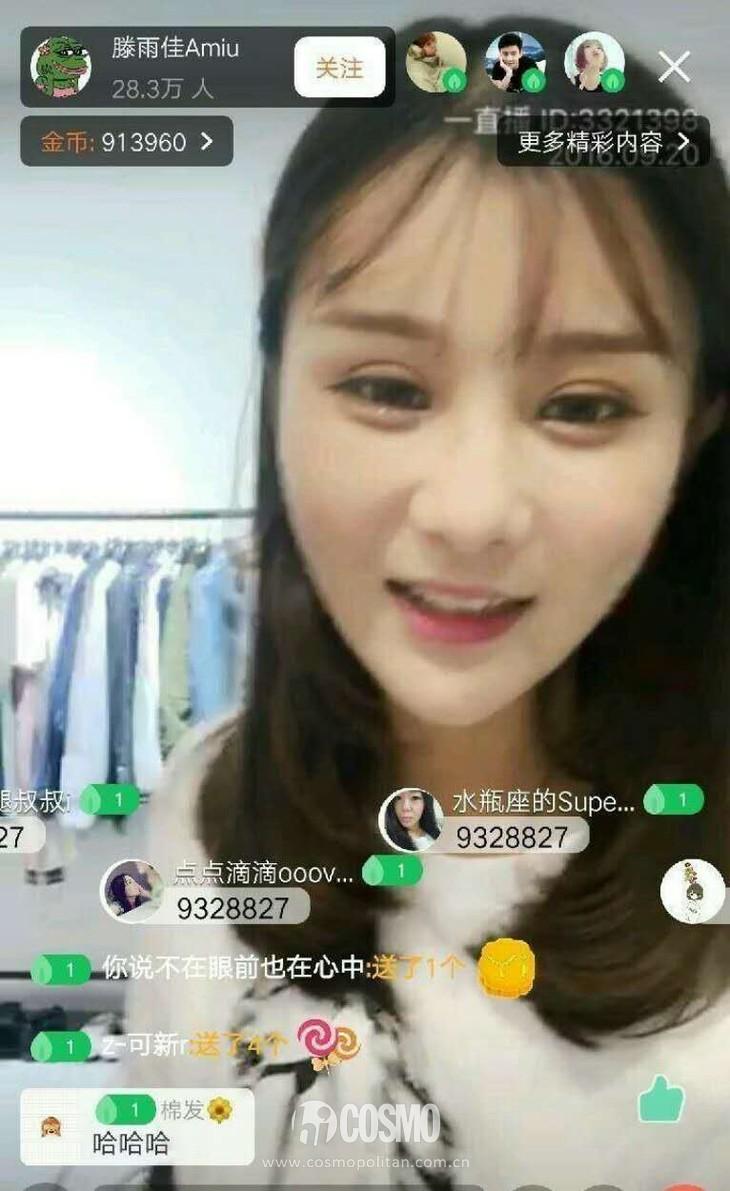
Task: Open 点点滴滴ooov... user's avatar
Action: pos(132,891)
